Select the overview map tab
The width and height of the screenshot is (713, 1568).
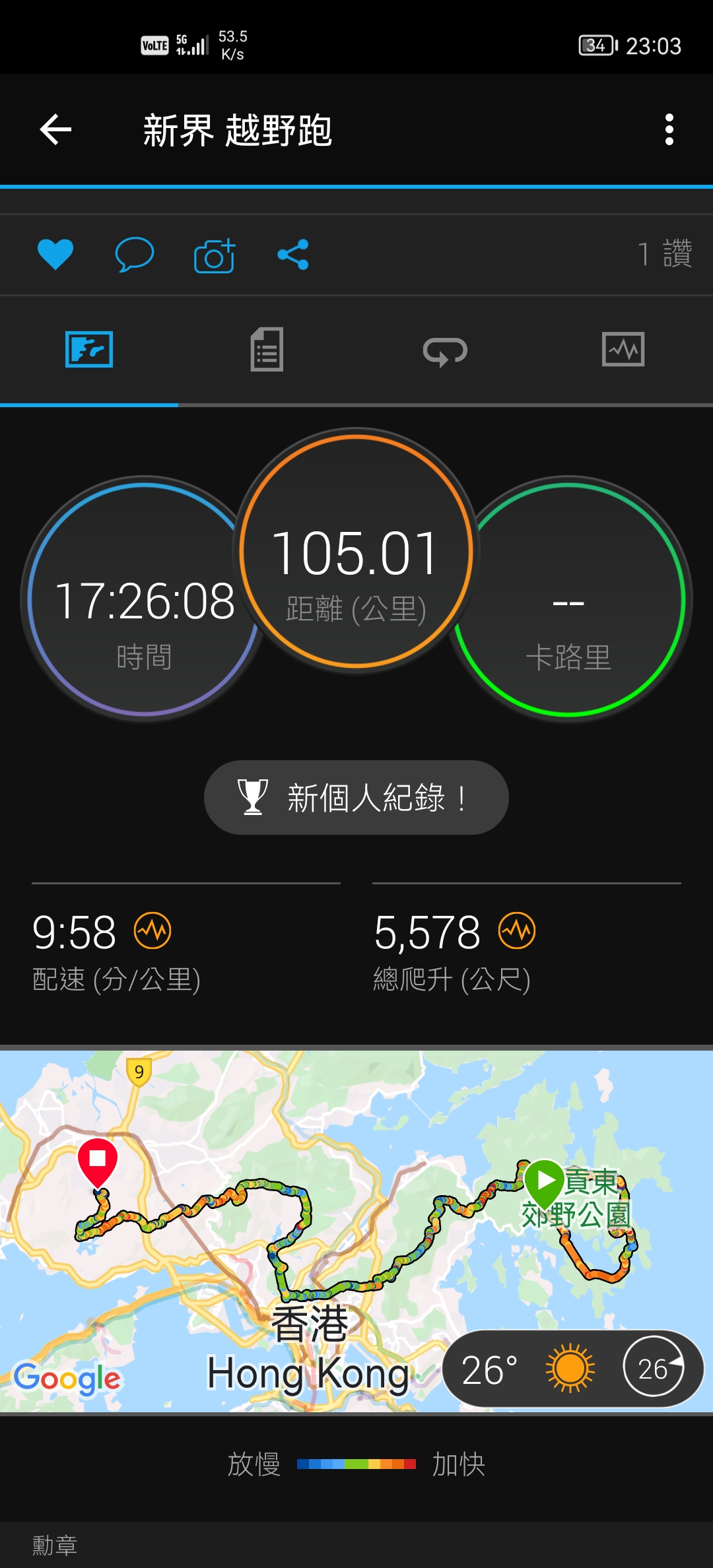(89, 350)
